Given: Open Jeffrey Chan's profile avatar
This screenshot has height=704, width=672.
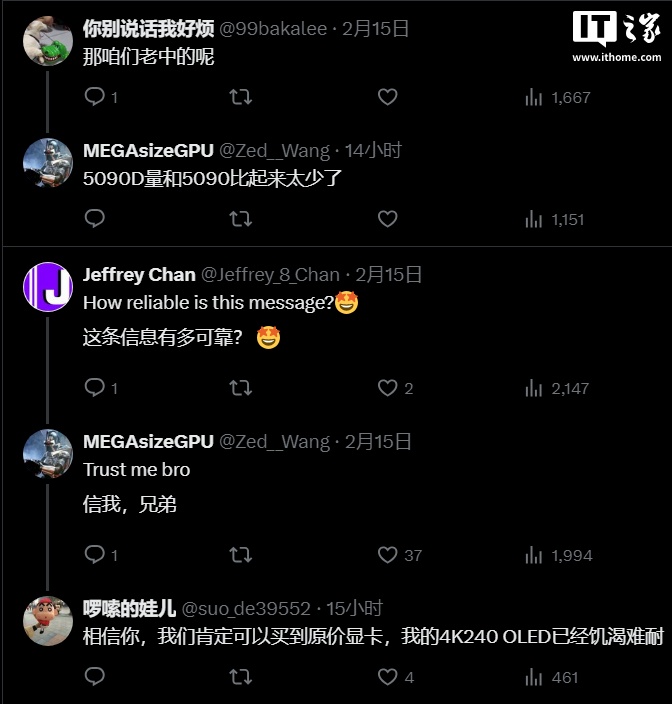Looking at the screenshot, I should click(x=47, y=287).
